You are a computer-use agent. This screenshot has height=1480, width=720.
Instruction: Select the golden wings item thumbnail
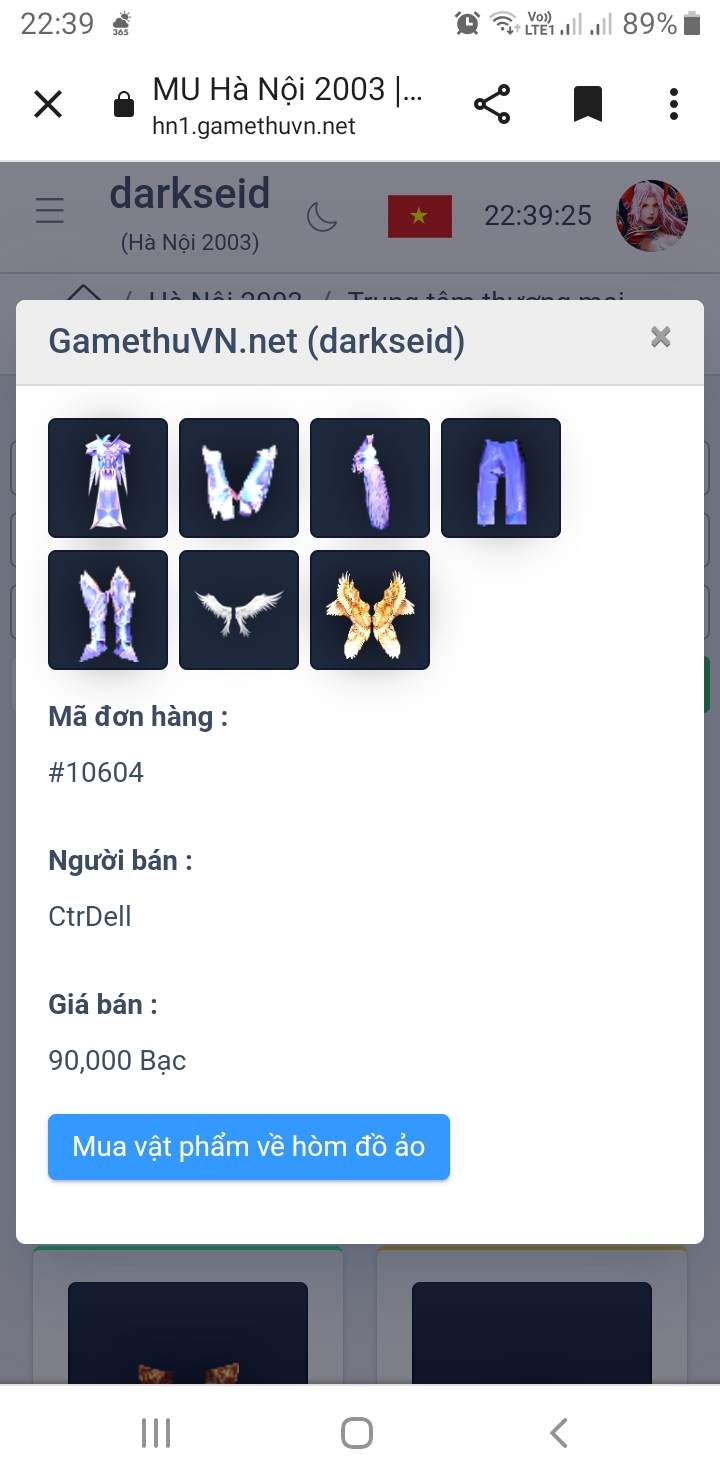[x=370, y=610]
